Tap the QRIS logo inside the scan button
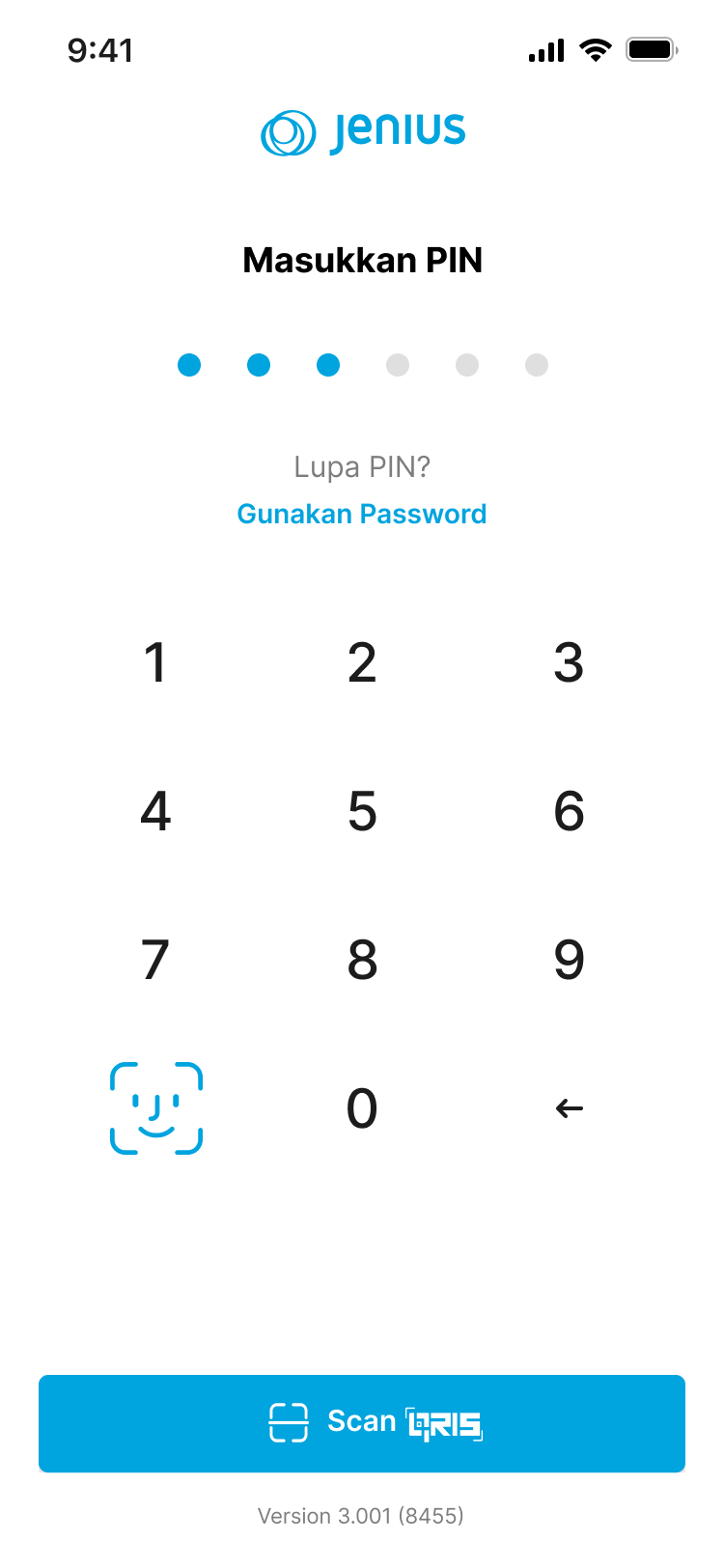Viewport: 724px width, 1568px height. tap(446, 1423)
